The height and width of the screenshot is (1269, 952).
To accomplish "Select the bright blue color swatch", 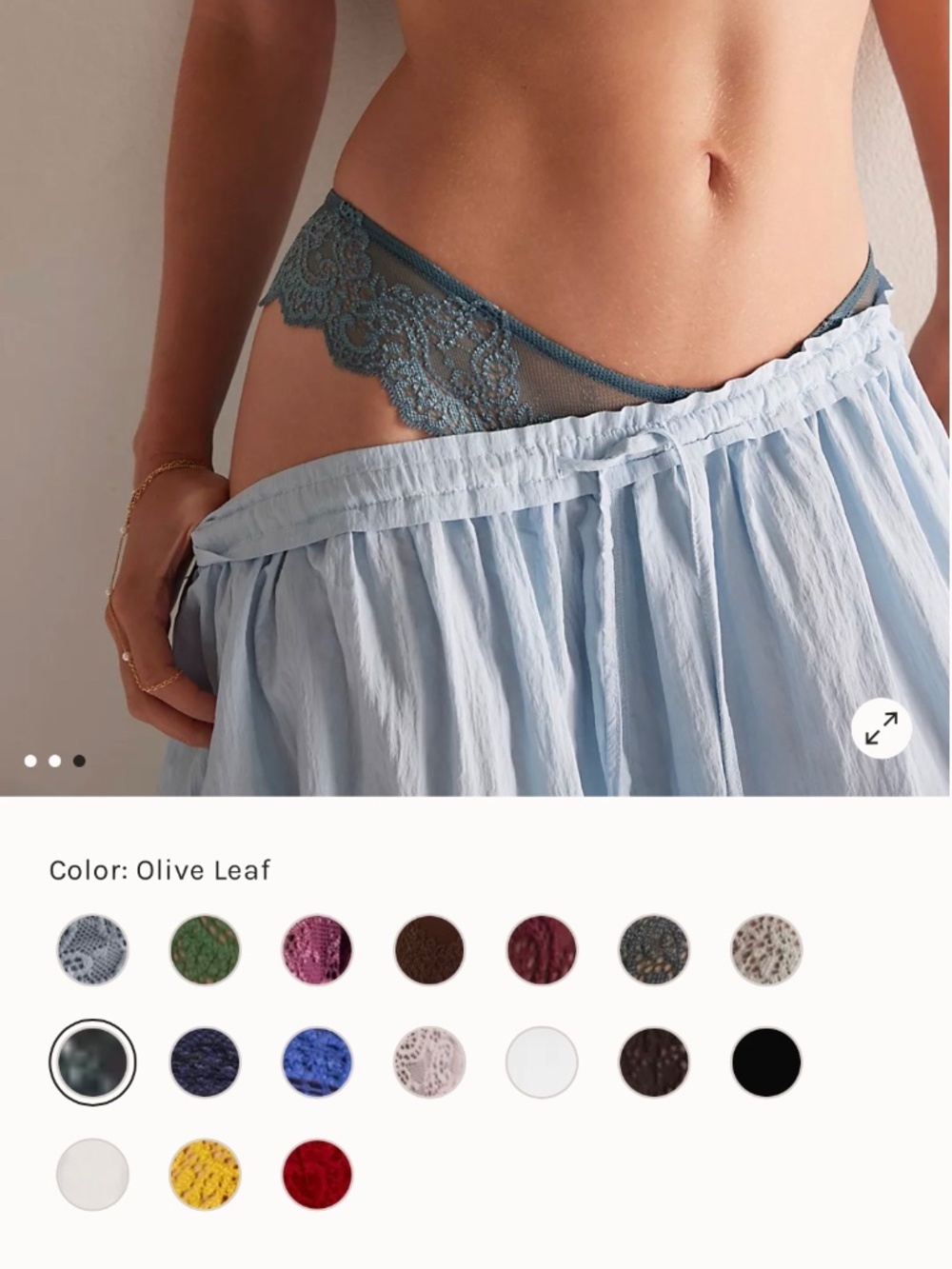I will point(317,1061).
